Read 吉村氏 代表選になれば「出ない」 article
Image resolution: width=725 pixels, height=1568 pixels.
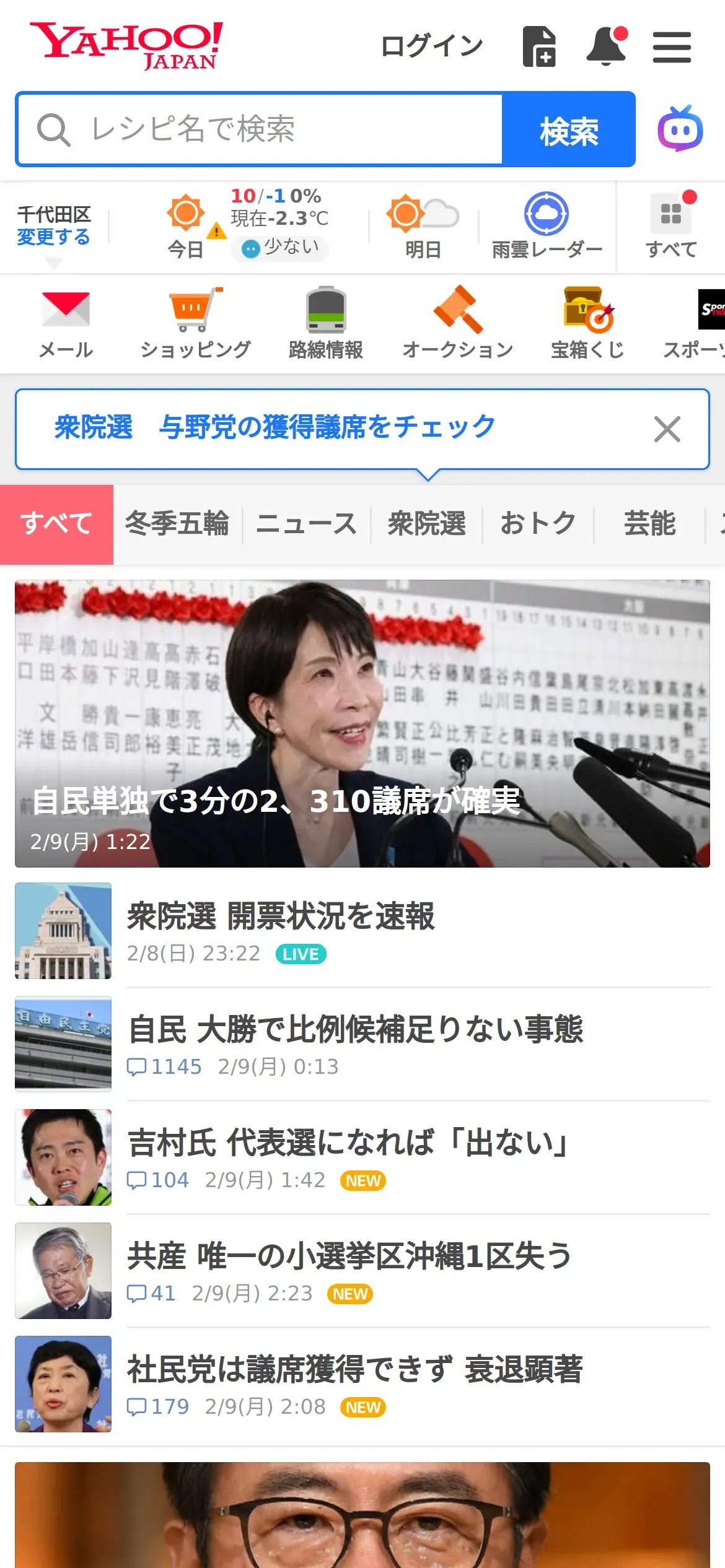[x=348, y=1143]
